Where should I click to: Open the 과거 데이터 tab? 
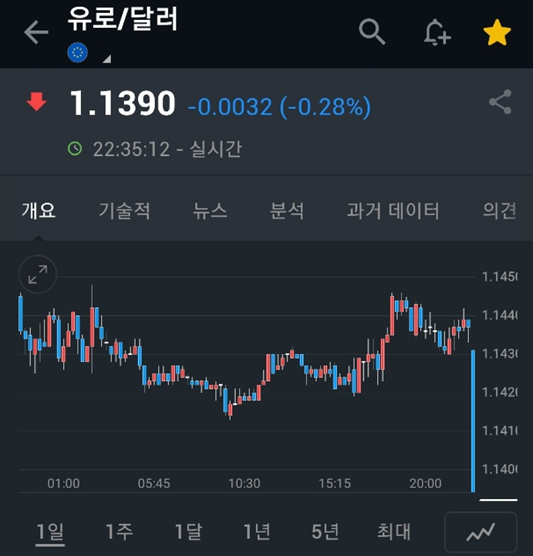click(x=393, y=211)
